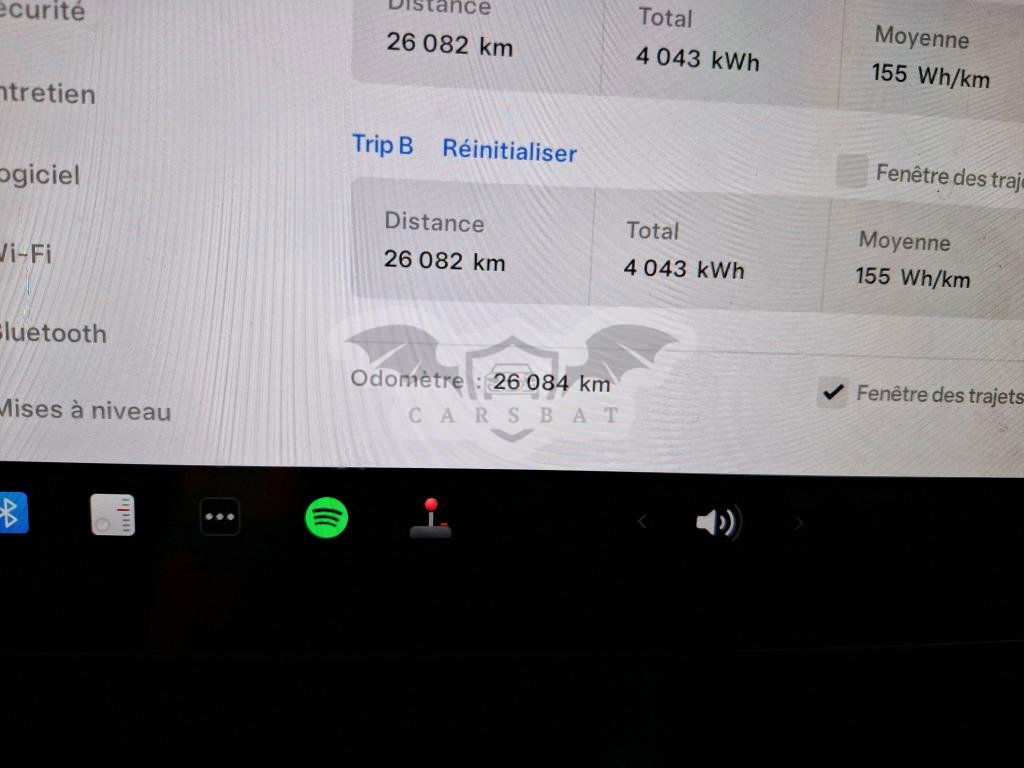Open the Mises à niveau section
The width and height of the screenshot is (1024, 768).
[x=84, y=410]
